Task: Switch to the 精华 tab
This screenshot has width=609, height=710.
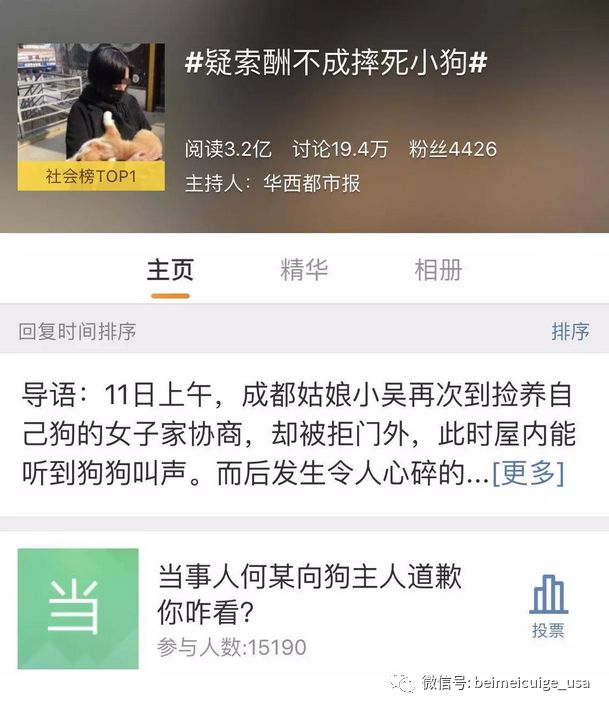Action: coord(304,270)
